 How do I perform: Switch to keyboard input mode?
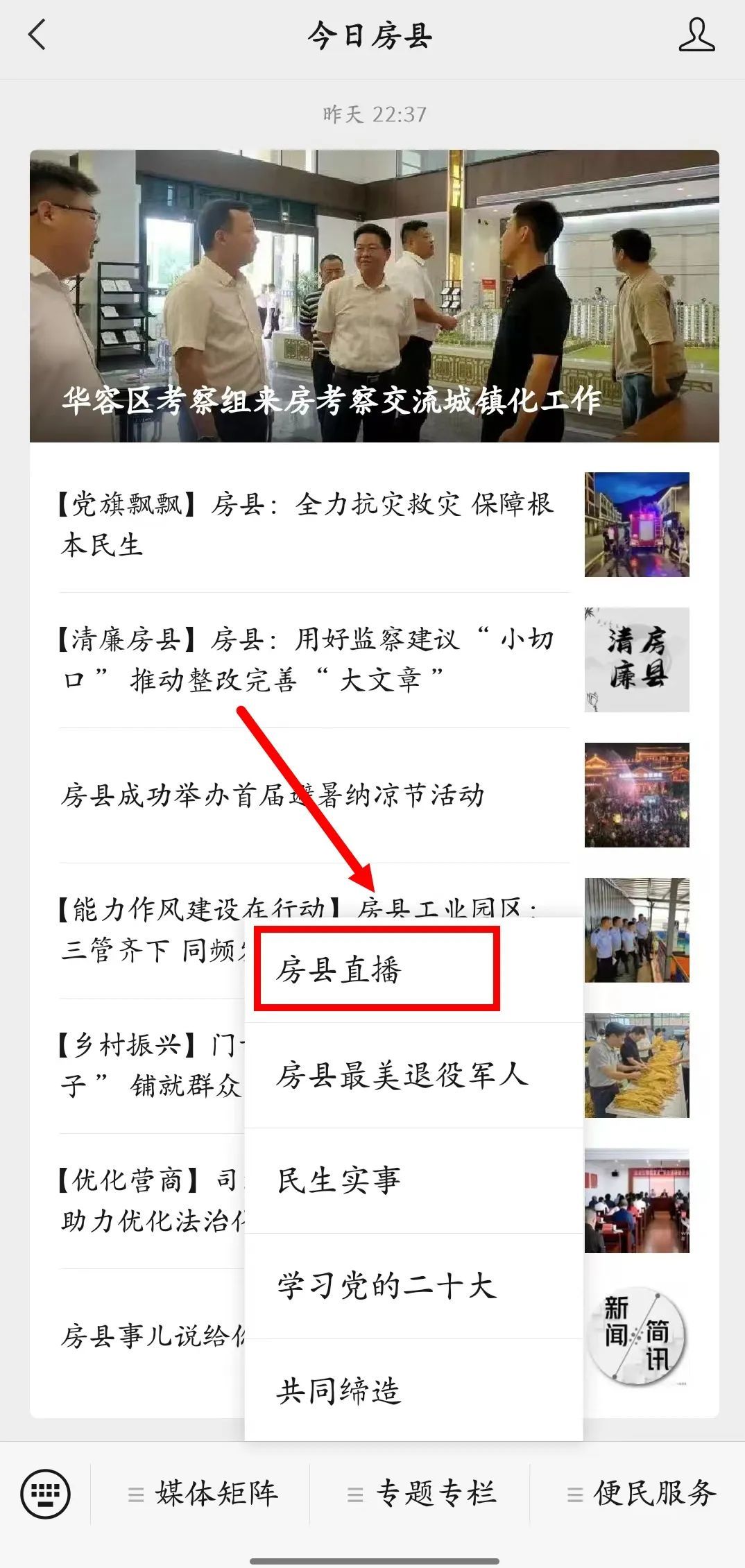pos(45,1493)
